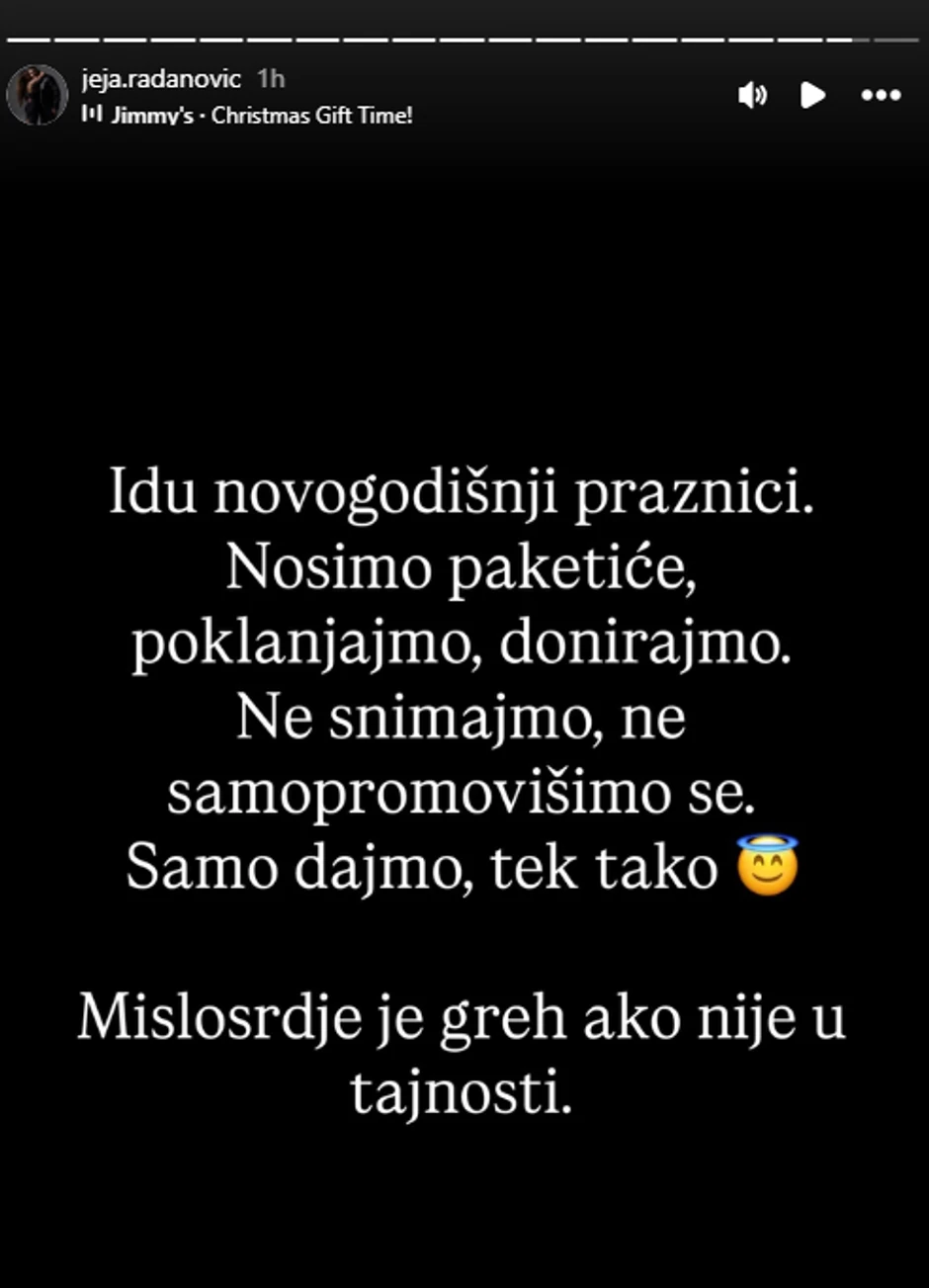The width and height of the screenshot is (929, 1288).
Task: Open the Jimmy's Christmas Gift Time music track
Action: pos(247,116)
